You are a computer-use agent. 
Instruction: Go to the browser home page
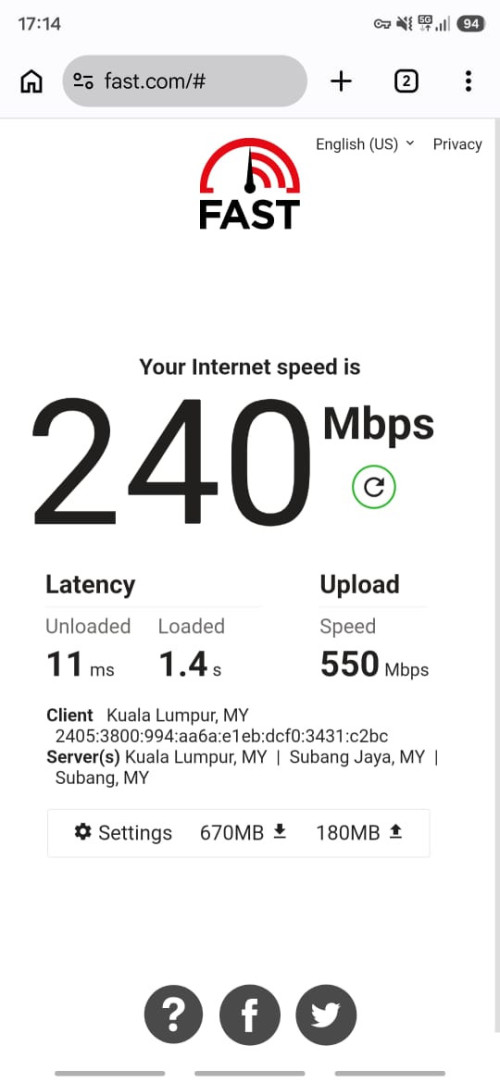31,82
